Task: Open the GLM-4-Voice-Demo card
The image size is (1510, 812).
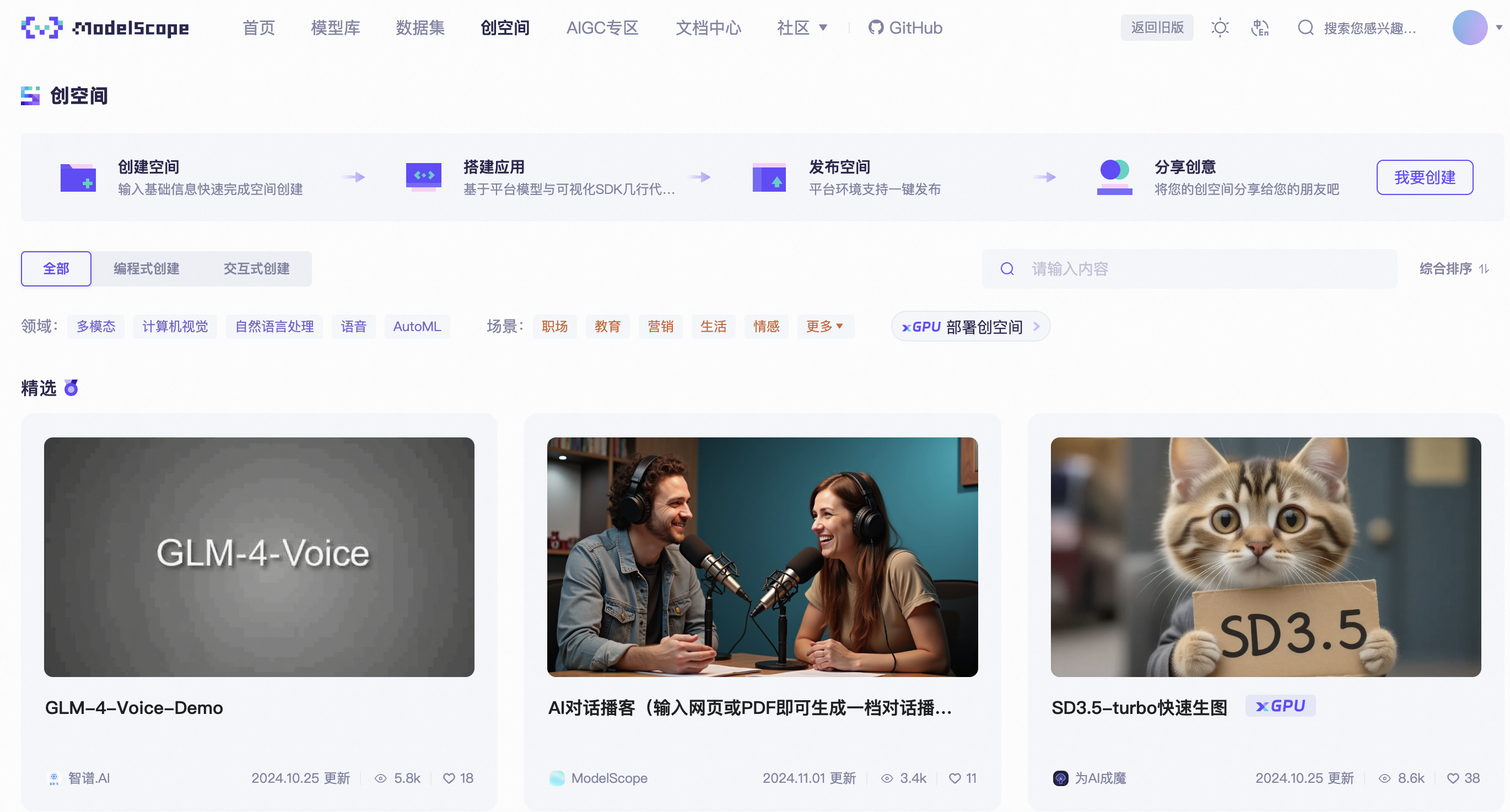Action: pyautogui.click(x=259, y=556)
